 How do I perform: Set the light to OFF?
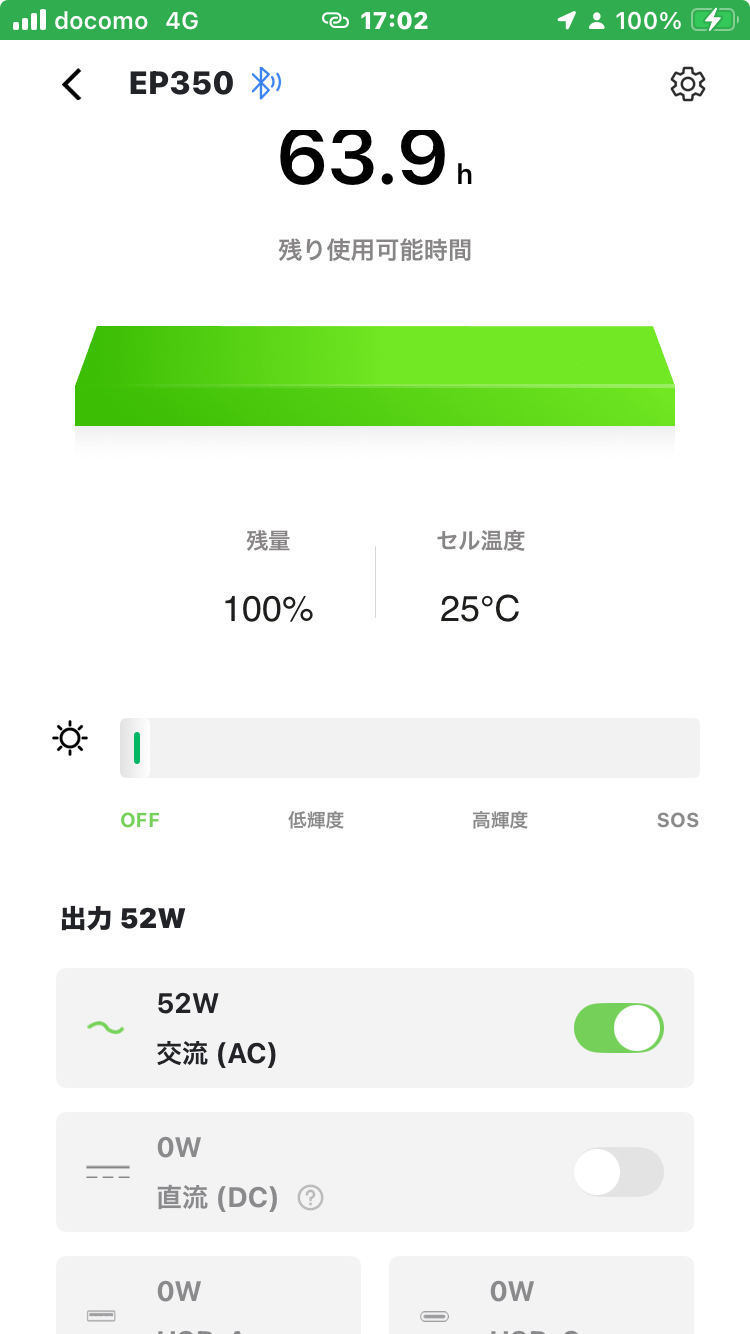[140, 820]
